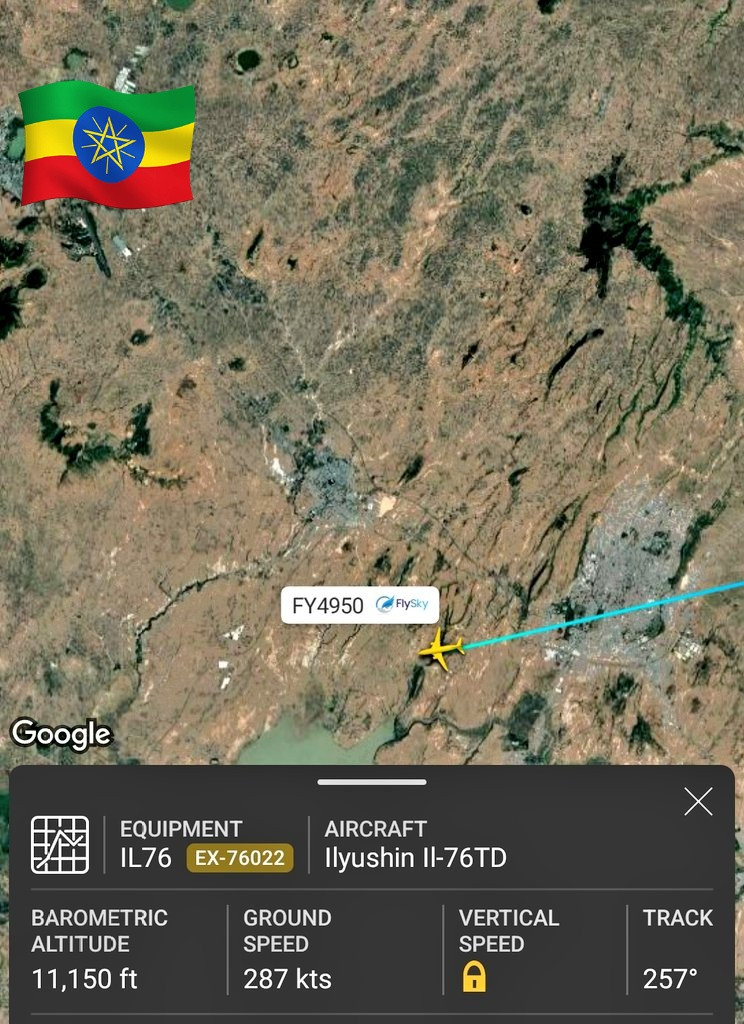Tap the panel's handle bar to expand details

pyautogui.click(x=372, y=782)
